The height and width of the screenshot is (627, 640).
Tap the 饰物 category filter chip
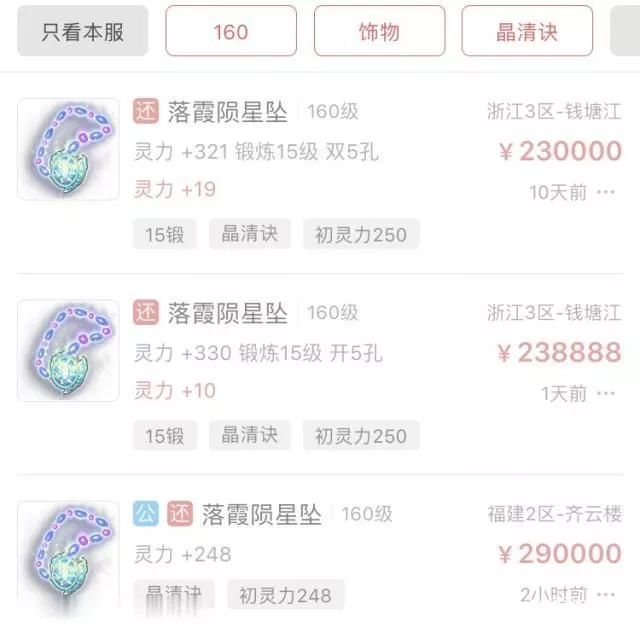379,31
